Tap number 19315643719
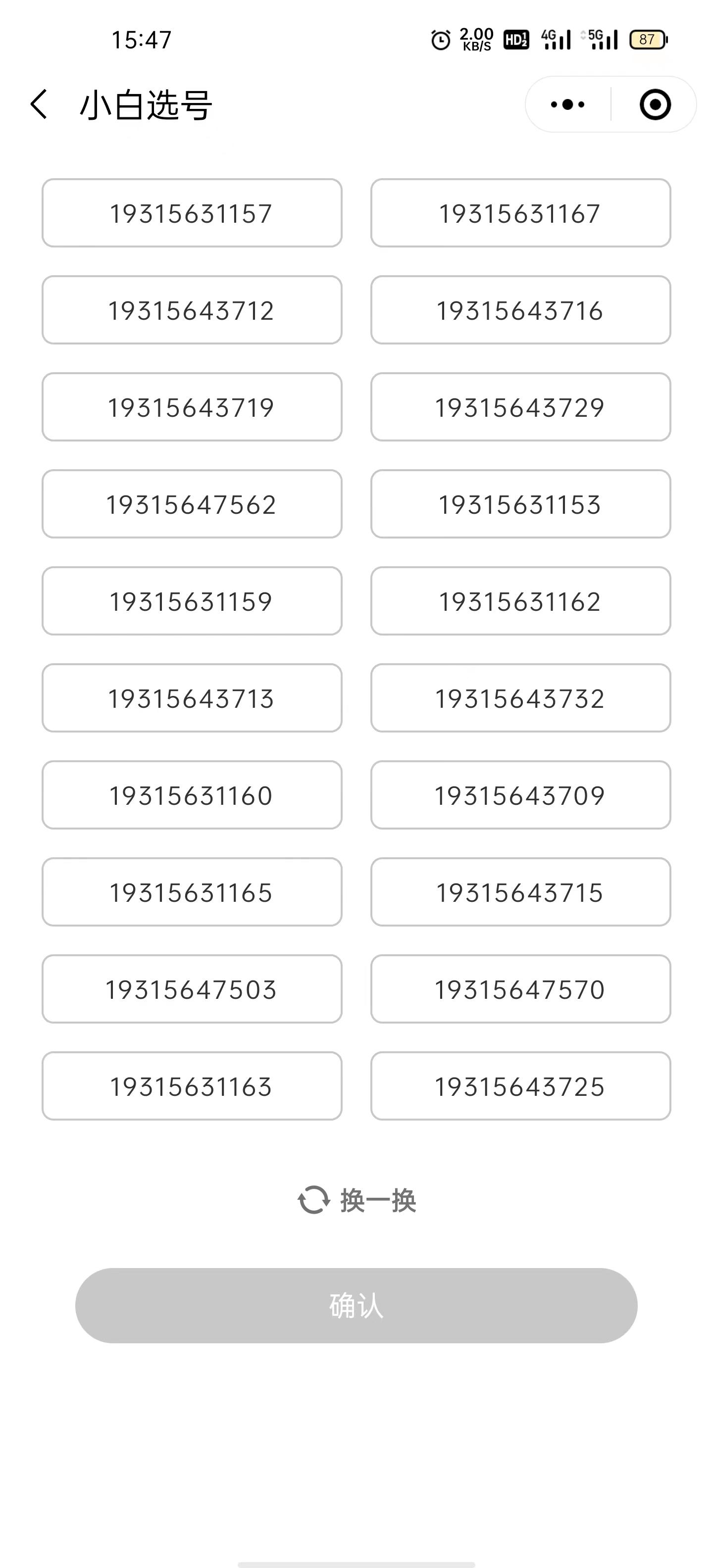This screenshot has height=1568, width=713. 192,407
